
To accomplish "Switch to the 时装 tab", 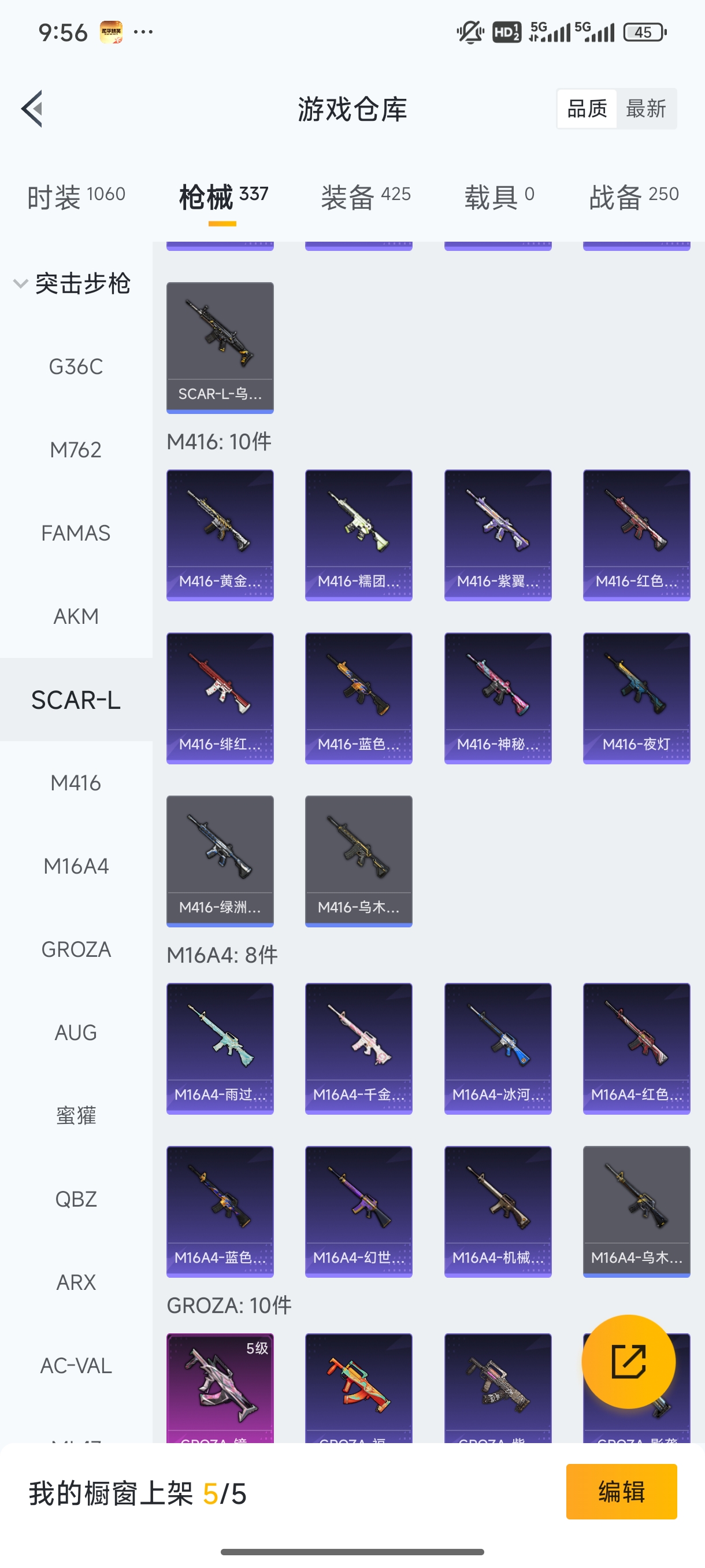I will (76, 197).
